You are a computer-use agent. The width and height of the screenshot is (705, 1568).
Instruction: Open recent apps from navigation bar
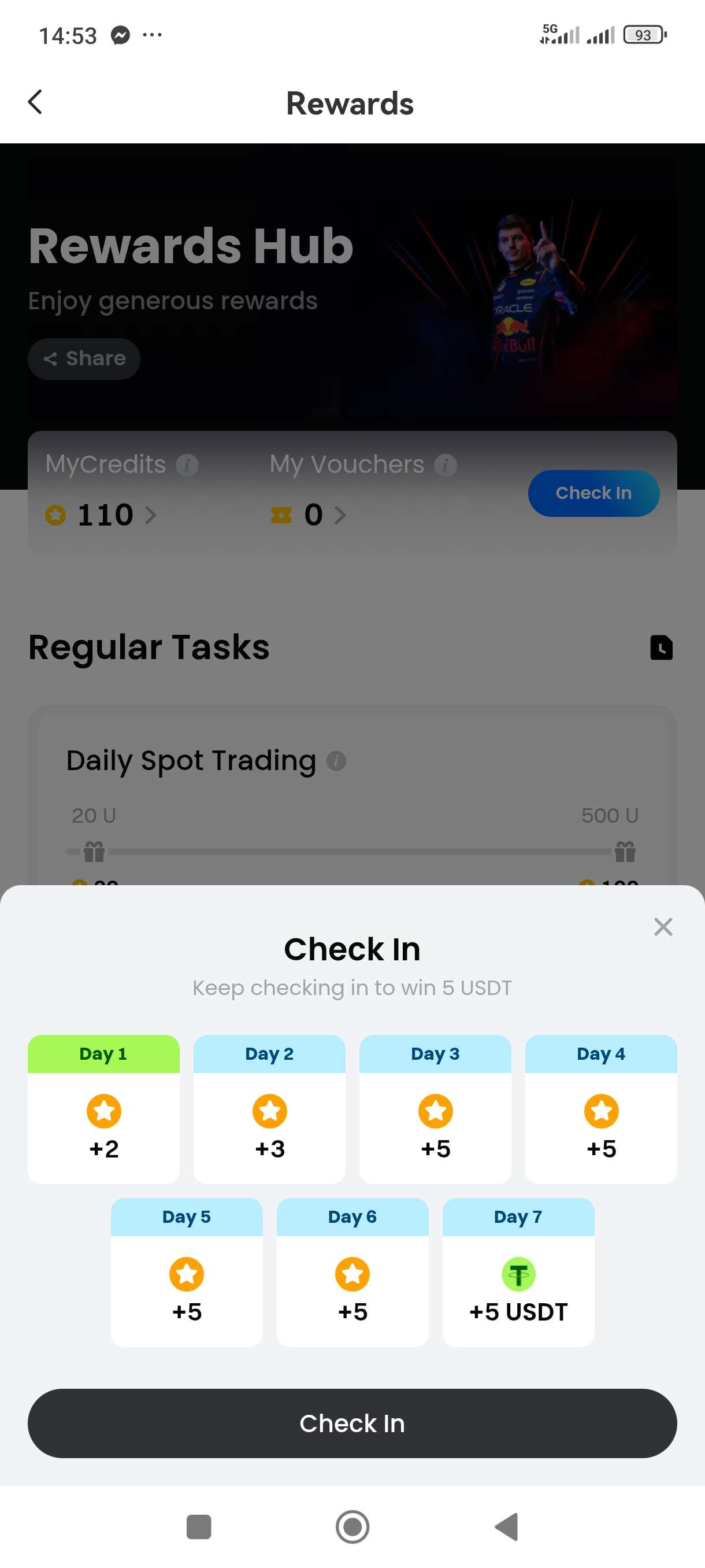tap(198, 1526)
